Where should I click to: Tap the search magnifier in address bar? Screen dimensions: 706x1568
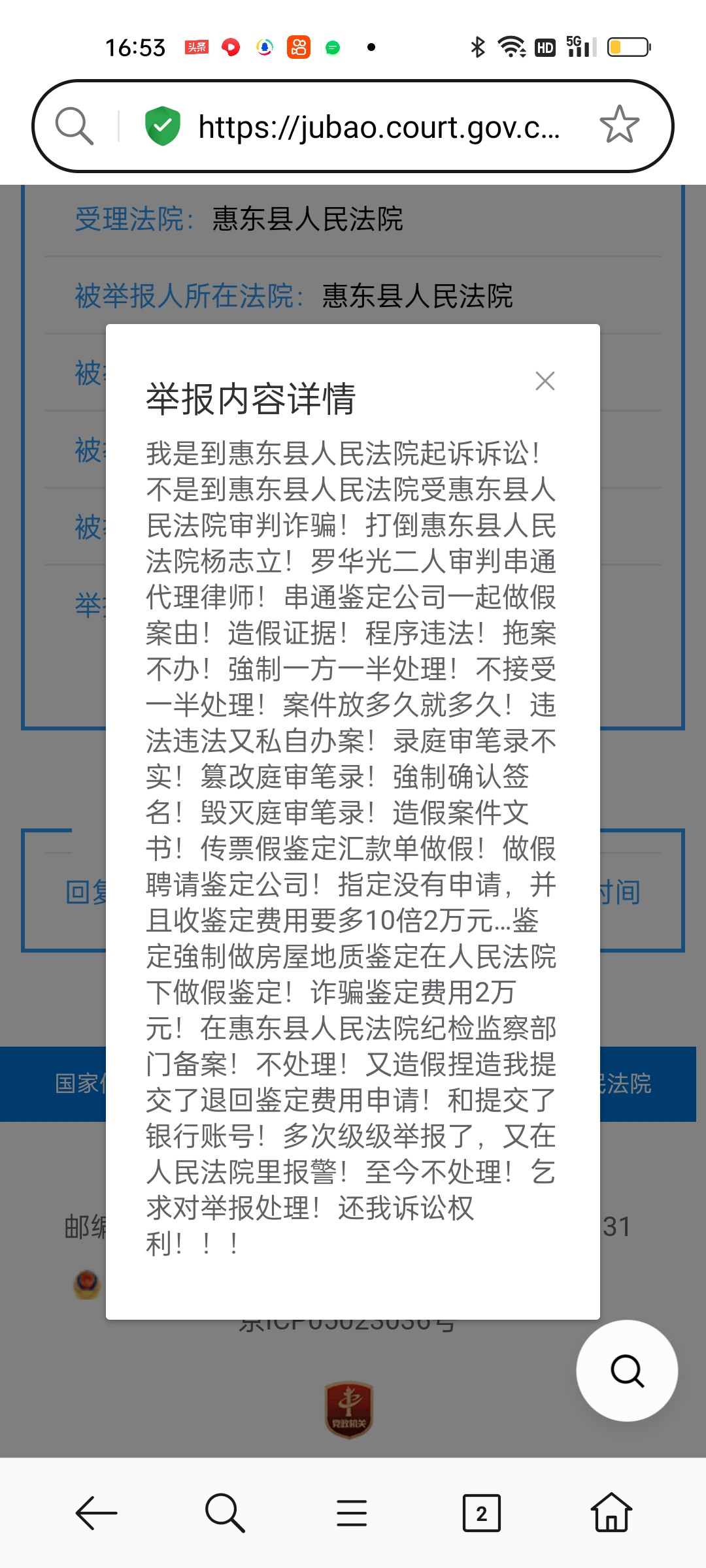point(75,125)
